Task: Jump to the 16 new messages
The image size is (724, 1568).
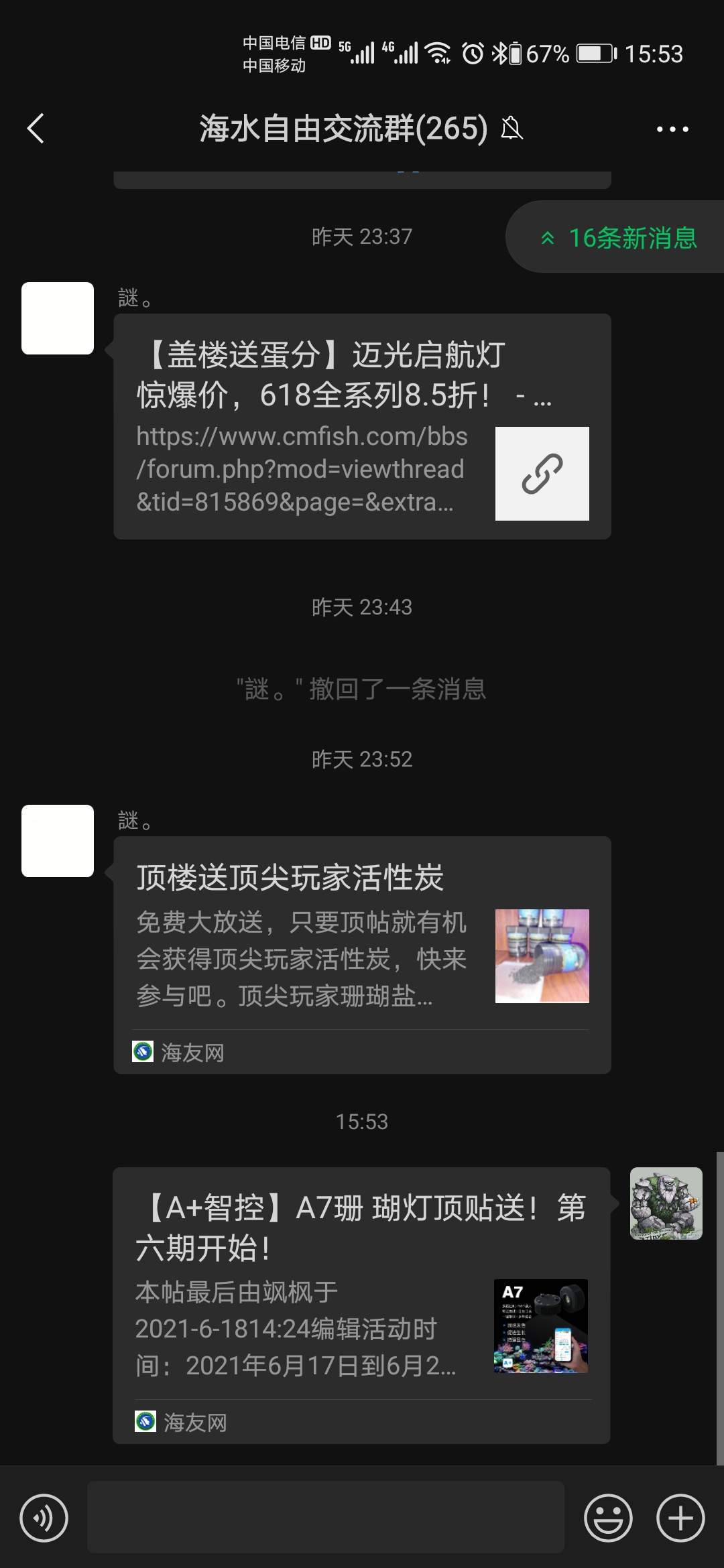Action: tap(619, 238)
